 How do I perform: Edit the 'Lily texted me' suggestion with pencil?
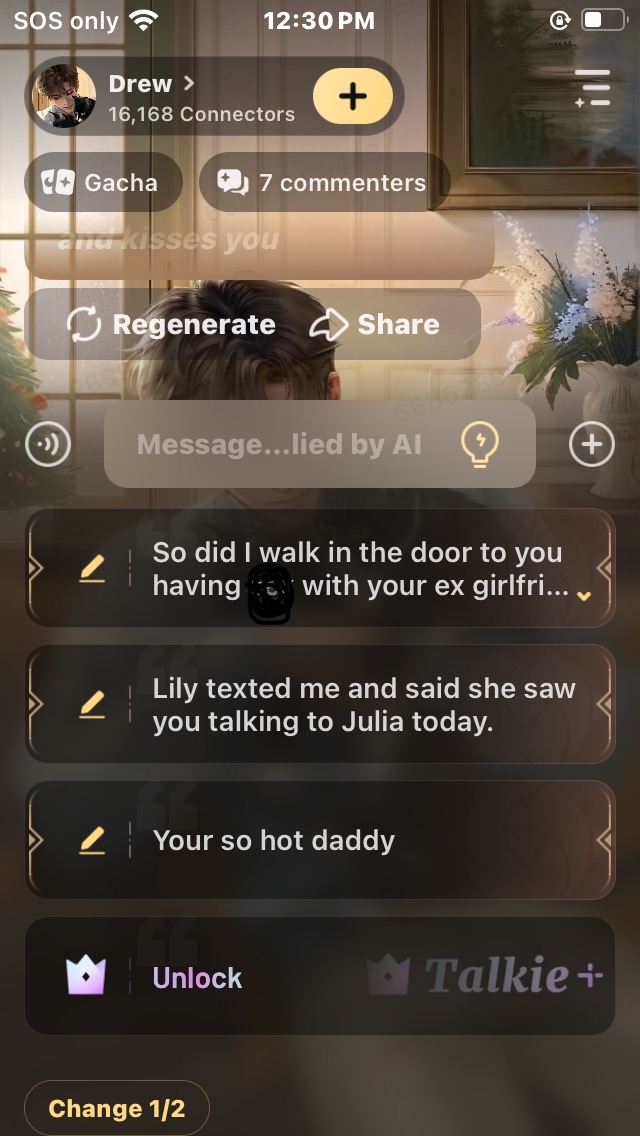(92, 704)
